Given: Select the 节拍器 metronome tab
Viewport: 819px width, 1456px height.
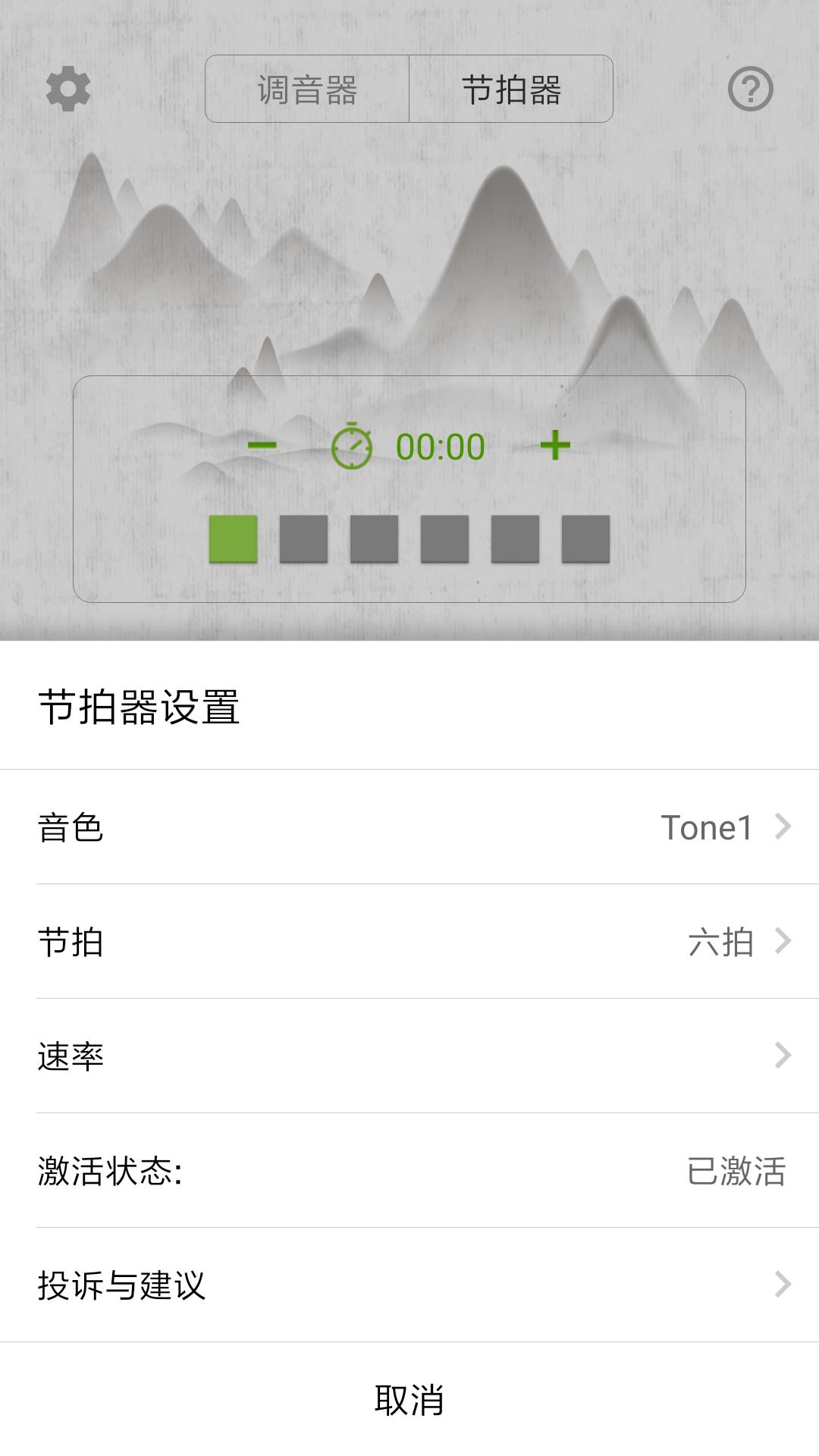Looking at the screenshot, I should point(511,89).
